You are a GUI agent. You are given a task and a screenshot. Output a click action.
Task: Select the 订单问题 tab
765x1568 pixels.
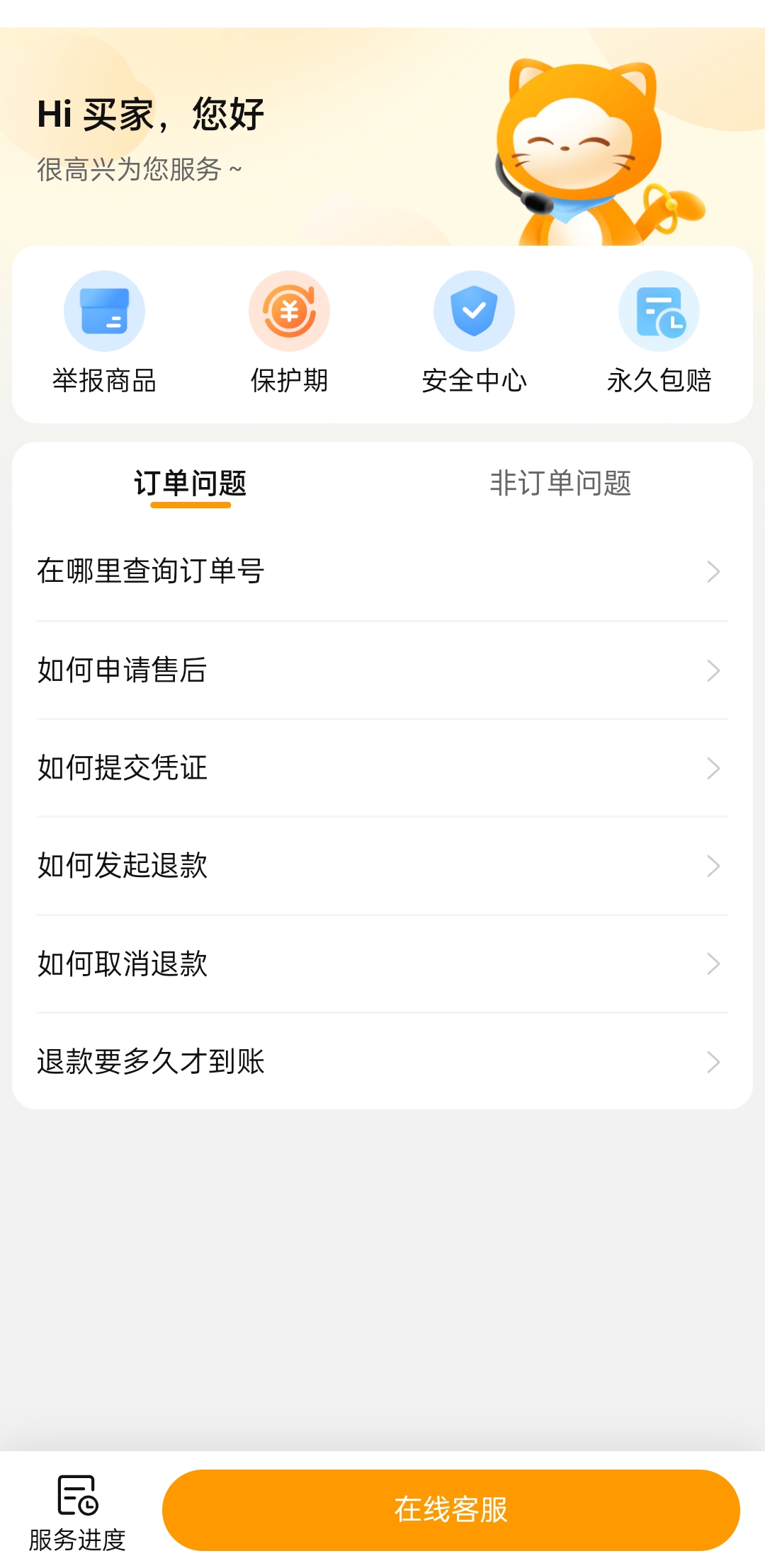[191, 483]
